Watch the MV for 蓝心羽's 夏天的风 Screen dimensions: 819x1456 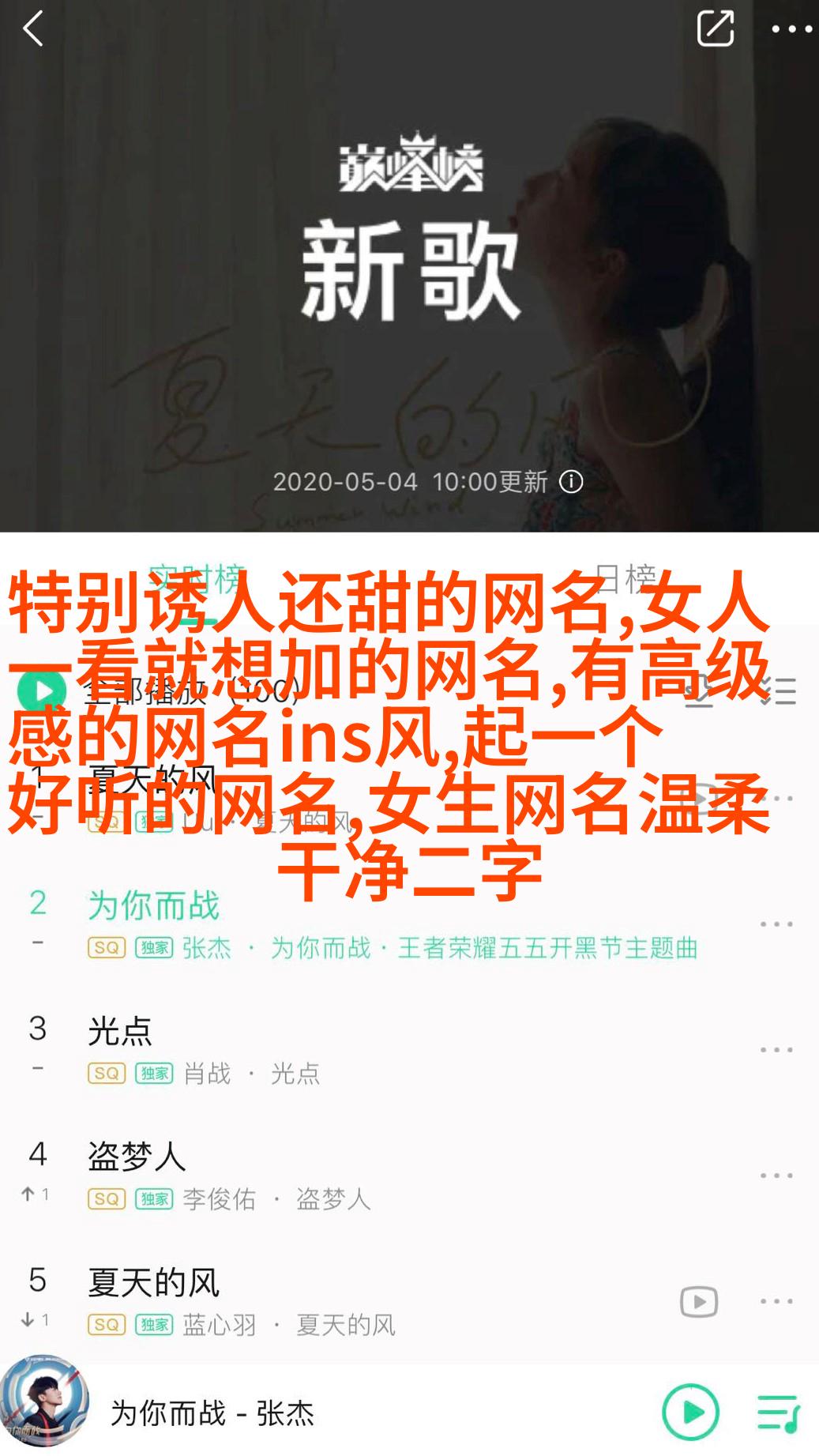(x=699, y=1301)
